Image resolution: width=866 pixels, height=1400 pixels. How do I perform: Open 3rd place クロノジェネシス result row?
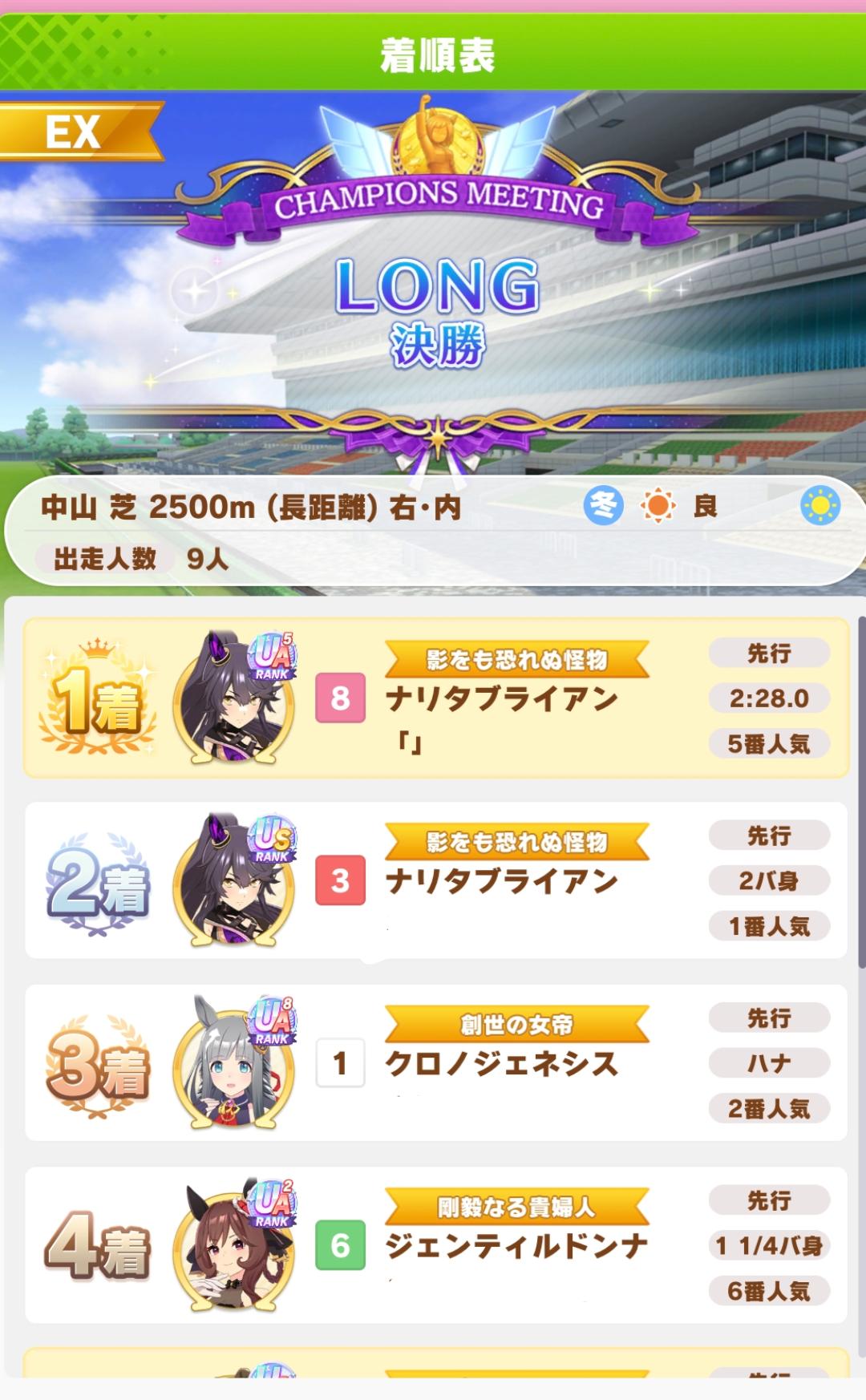[x=435, y=1063]
